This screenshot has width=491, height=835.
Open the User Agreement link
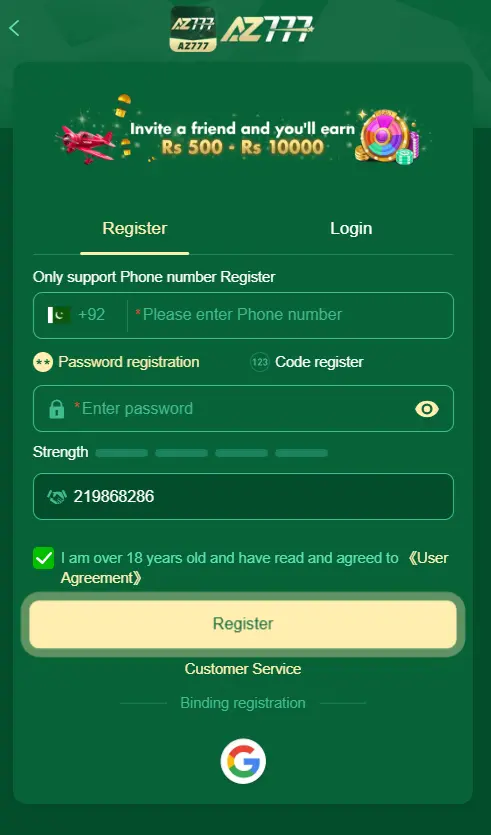(x=255, y=568)
